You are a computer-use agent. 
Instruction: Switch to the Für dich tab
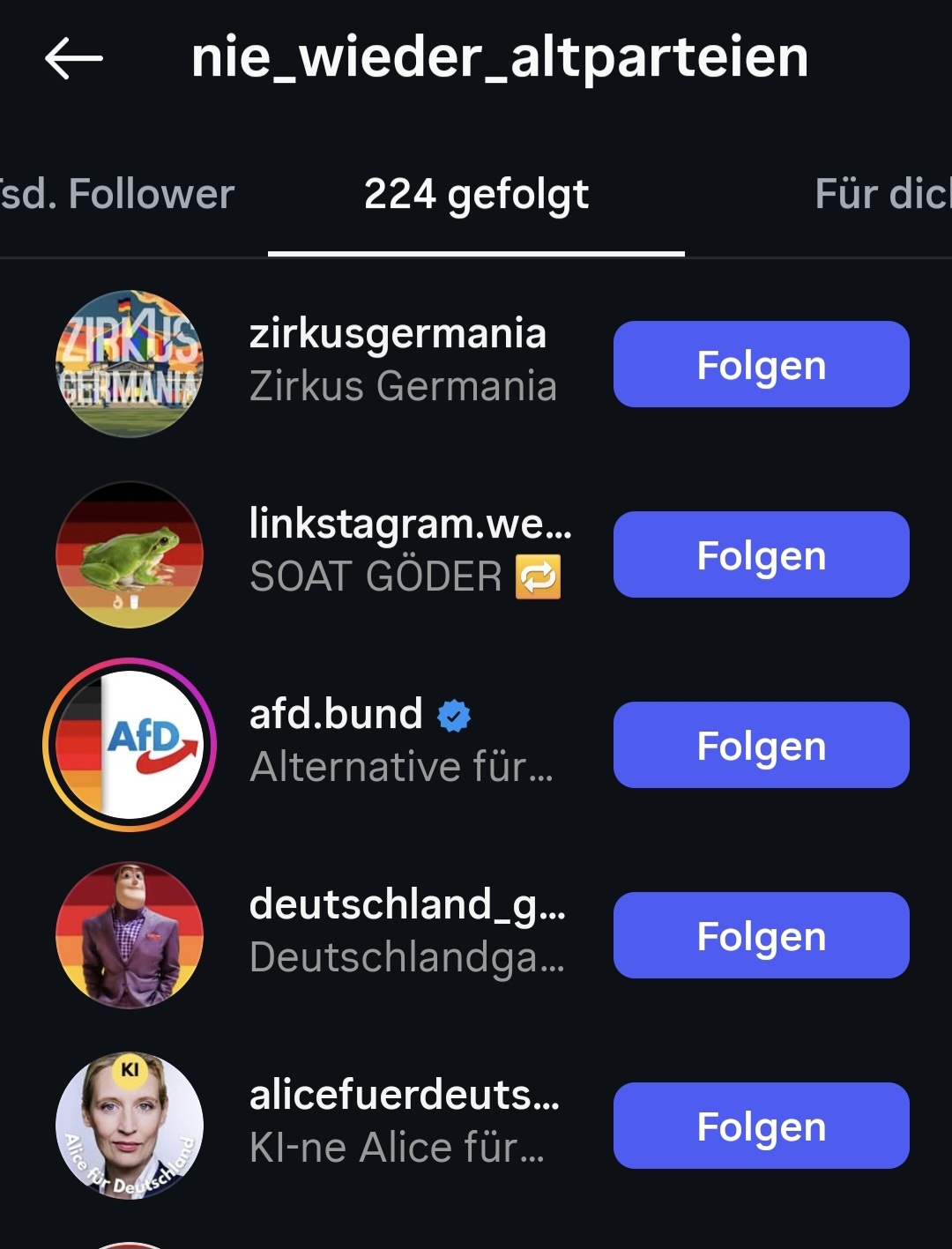point(881,194)
